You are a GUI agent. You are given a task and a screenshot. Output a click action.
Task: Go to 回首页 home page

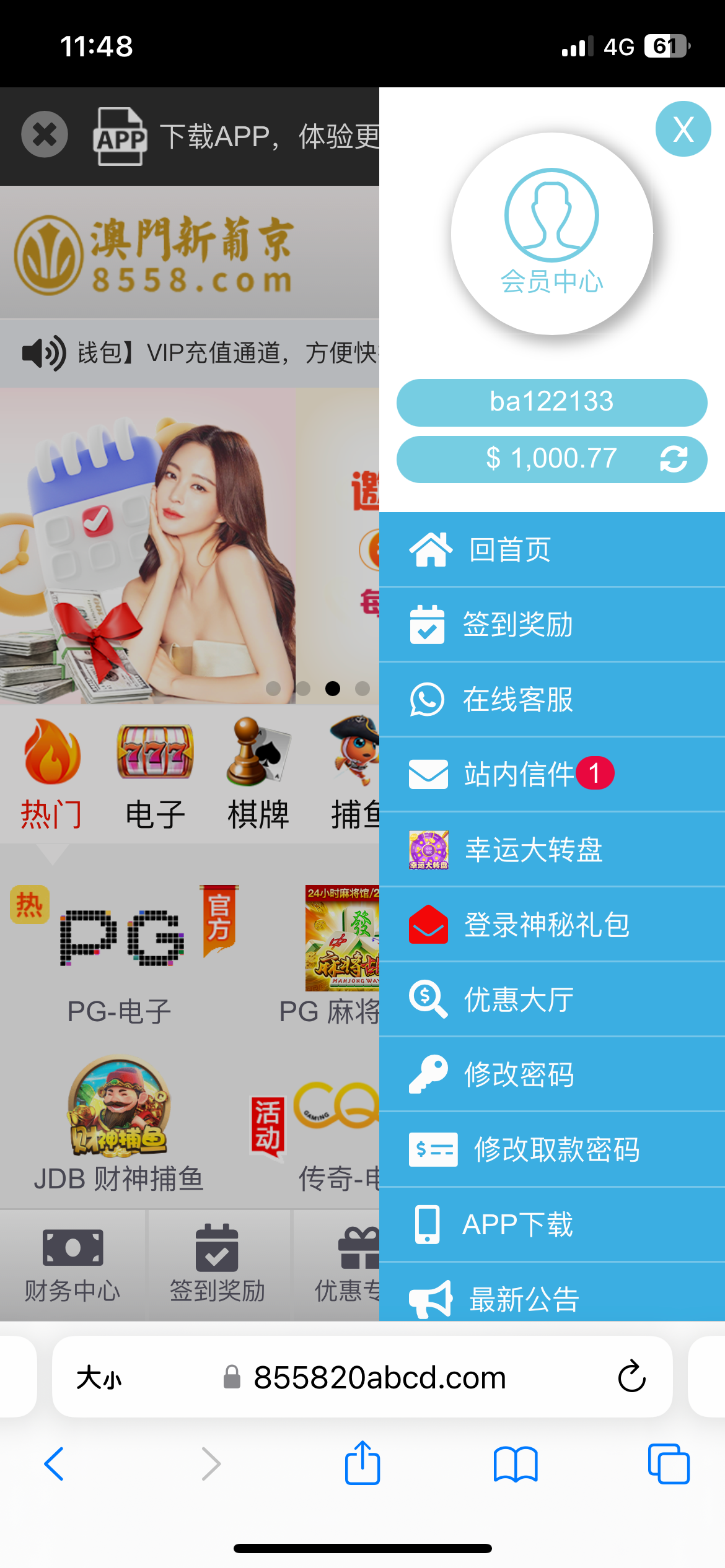510,550
